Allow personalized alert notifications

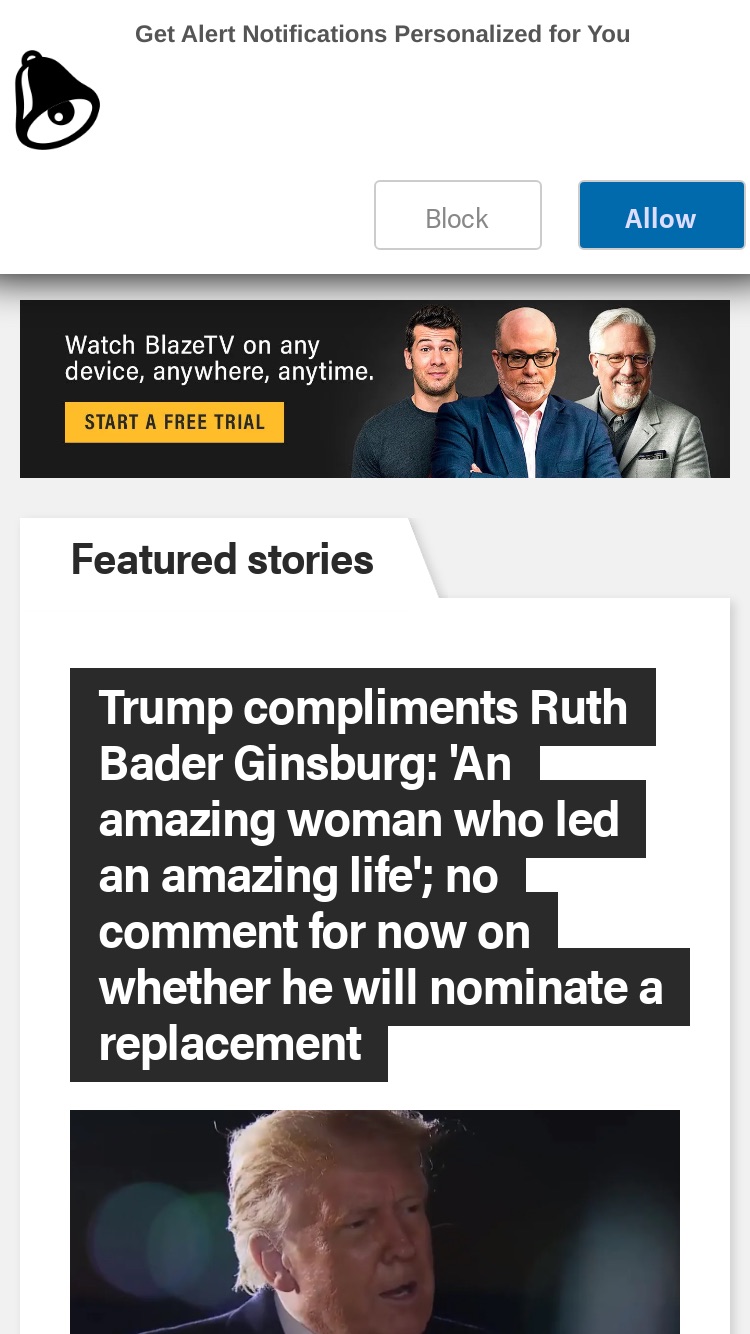point(661,215)
